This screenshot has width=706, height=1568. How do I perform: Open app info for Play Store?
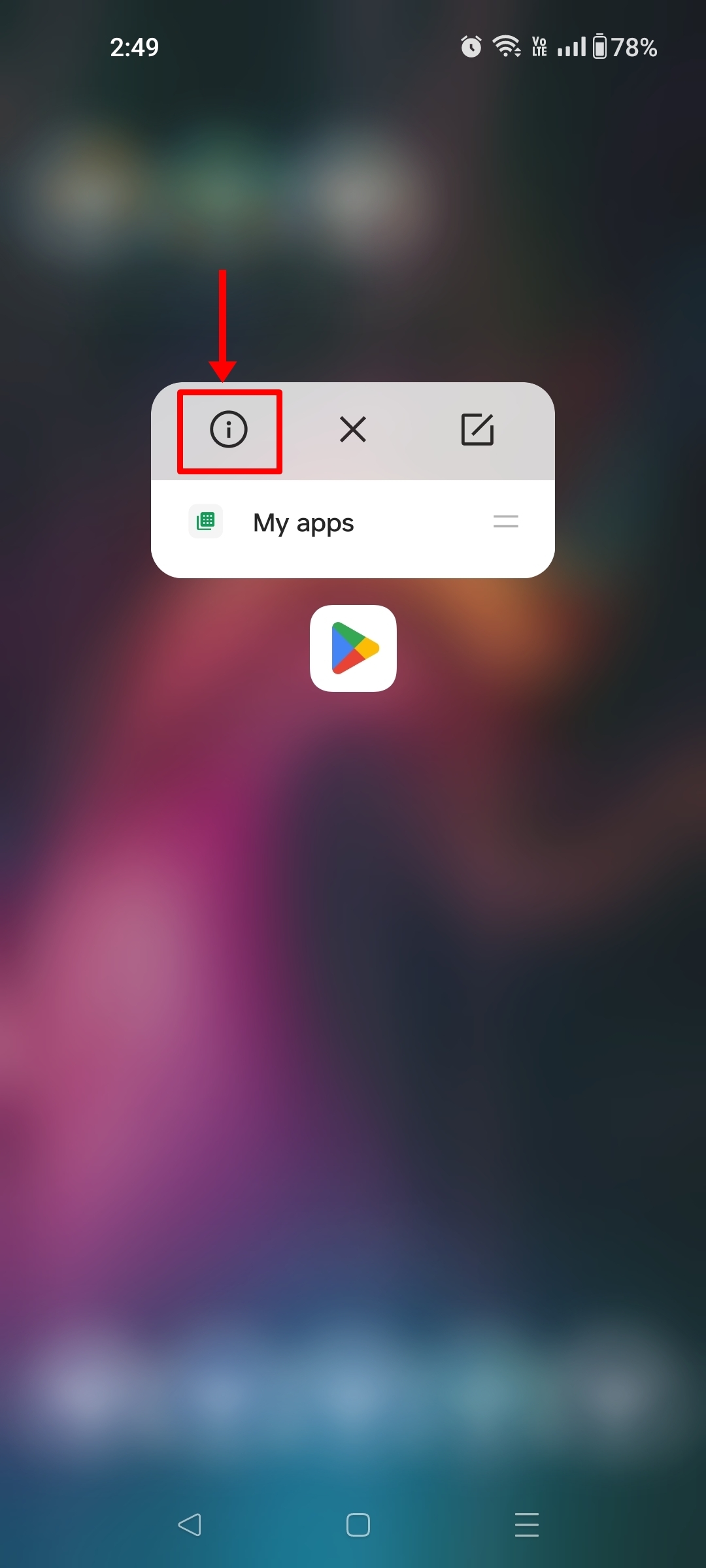click(x=229, y=430)
